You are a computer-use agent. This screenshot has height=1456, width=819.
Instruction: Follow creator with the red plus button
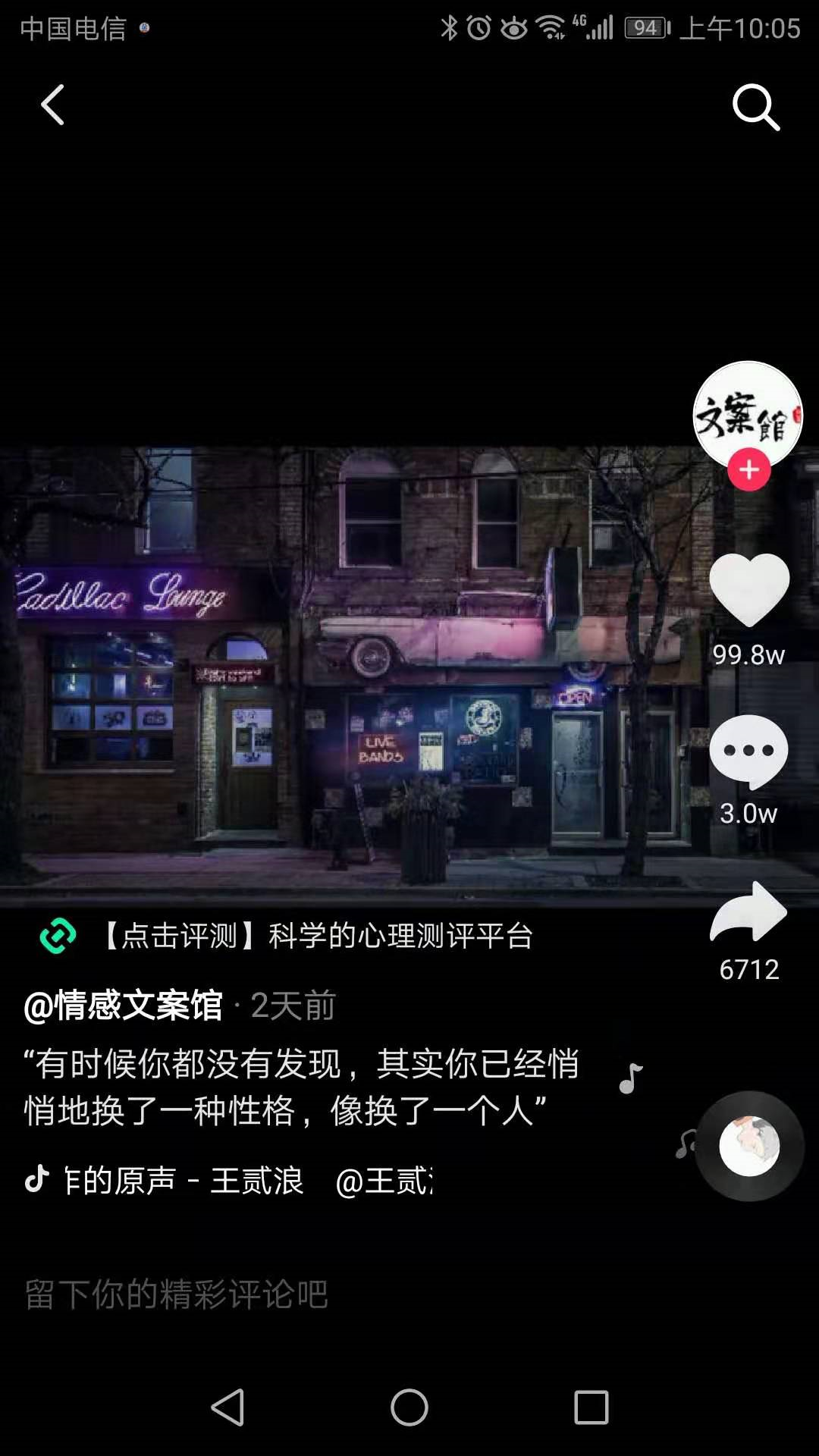pyautogui.click(x=749, y=470)
